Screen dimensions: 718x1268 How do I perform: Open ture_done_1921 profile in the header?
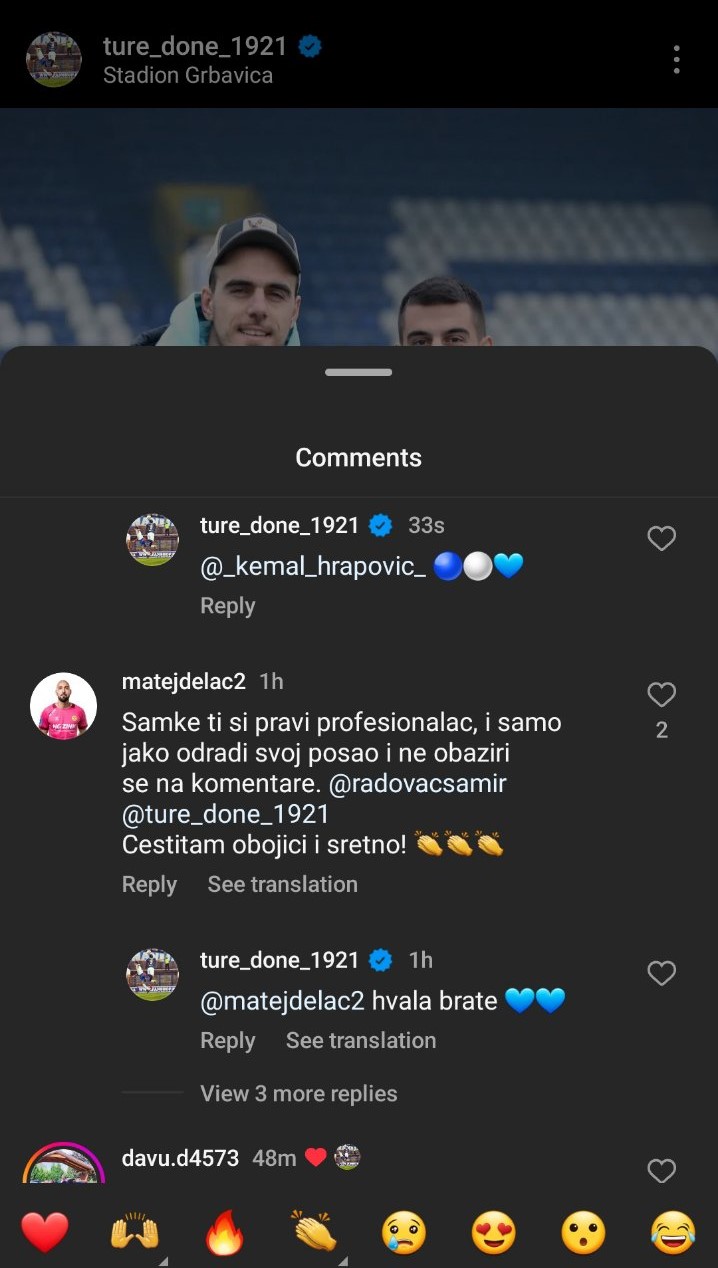pyautogui.click(x=195, y=47)
